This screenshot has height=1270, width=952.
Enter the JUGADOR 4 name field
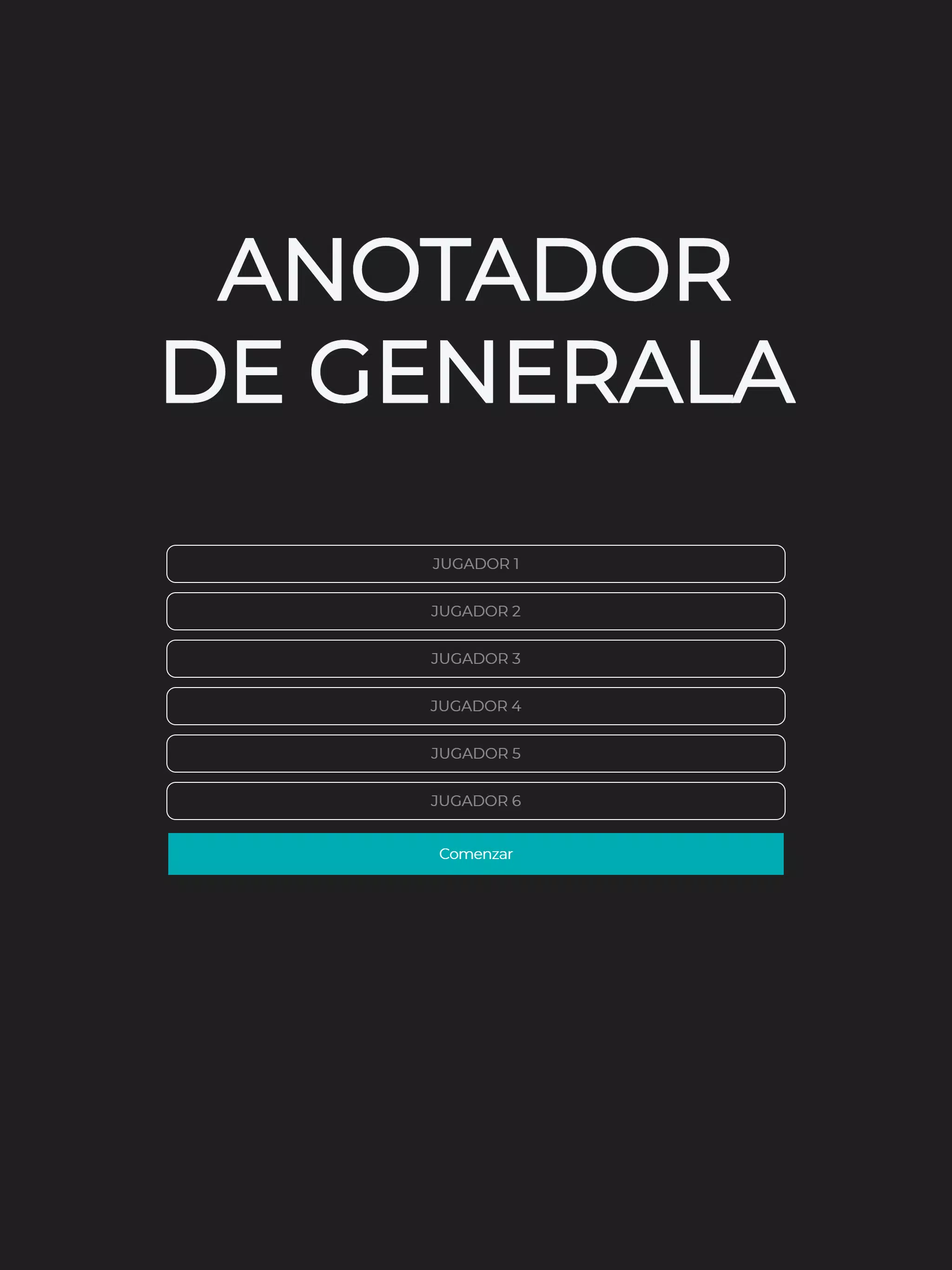pyautogui.click(x=476, y=706)
